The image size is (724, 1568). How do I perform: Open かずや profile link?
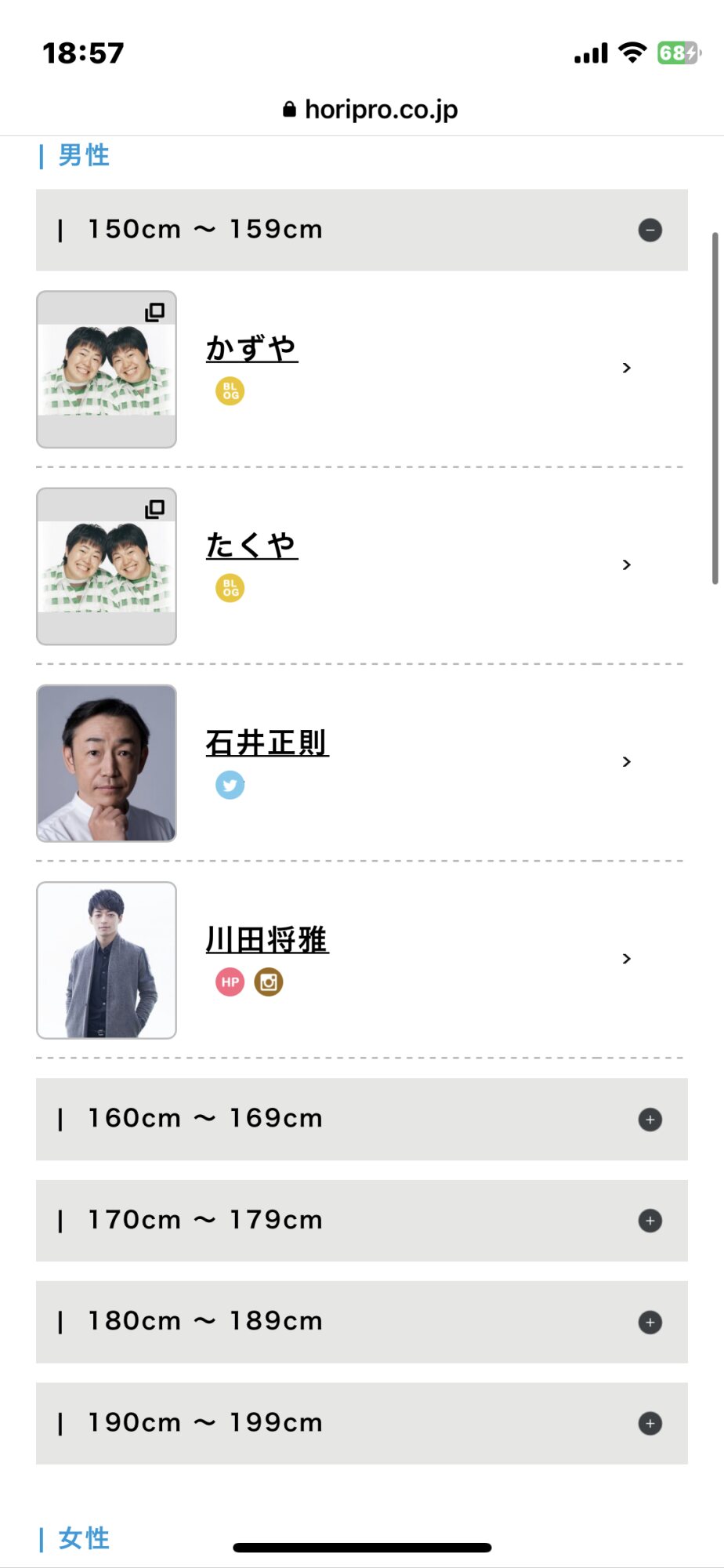click(x=252, y=349)
